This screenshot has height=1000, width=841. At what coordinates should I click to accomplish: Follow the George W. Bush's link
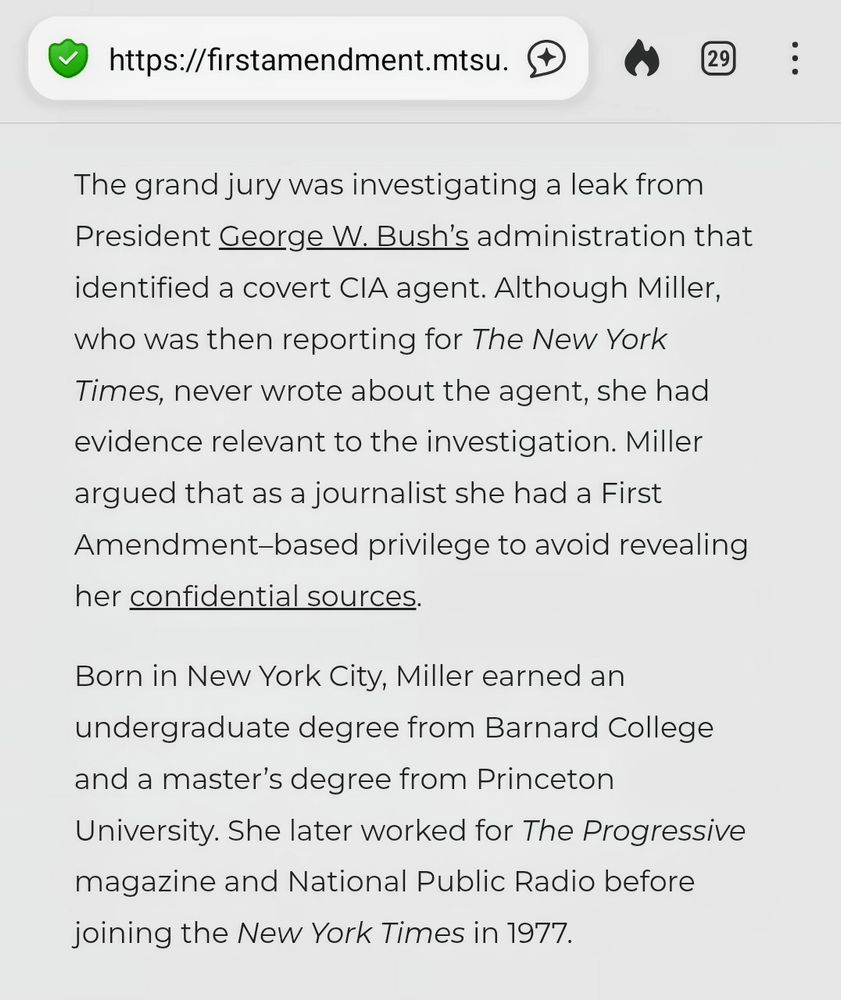click(344, 237)
